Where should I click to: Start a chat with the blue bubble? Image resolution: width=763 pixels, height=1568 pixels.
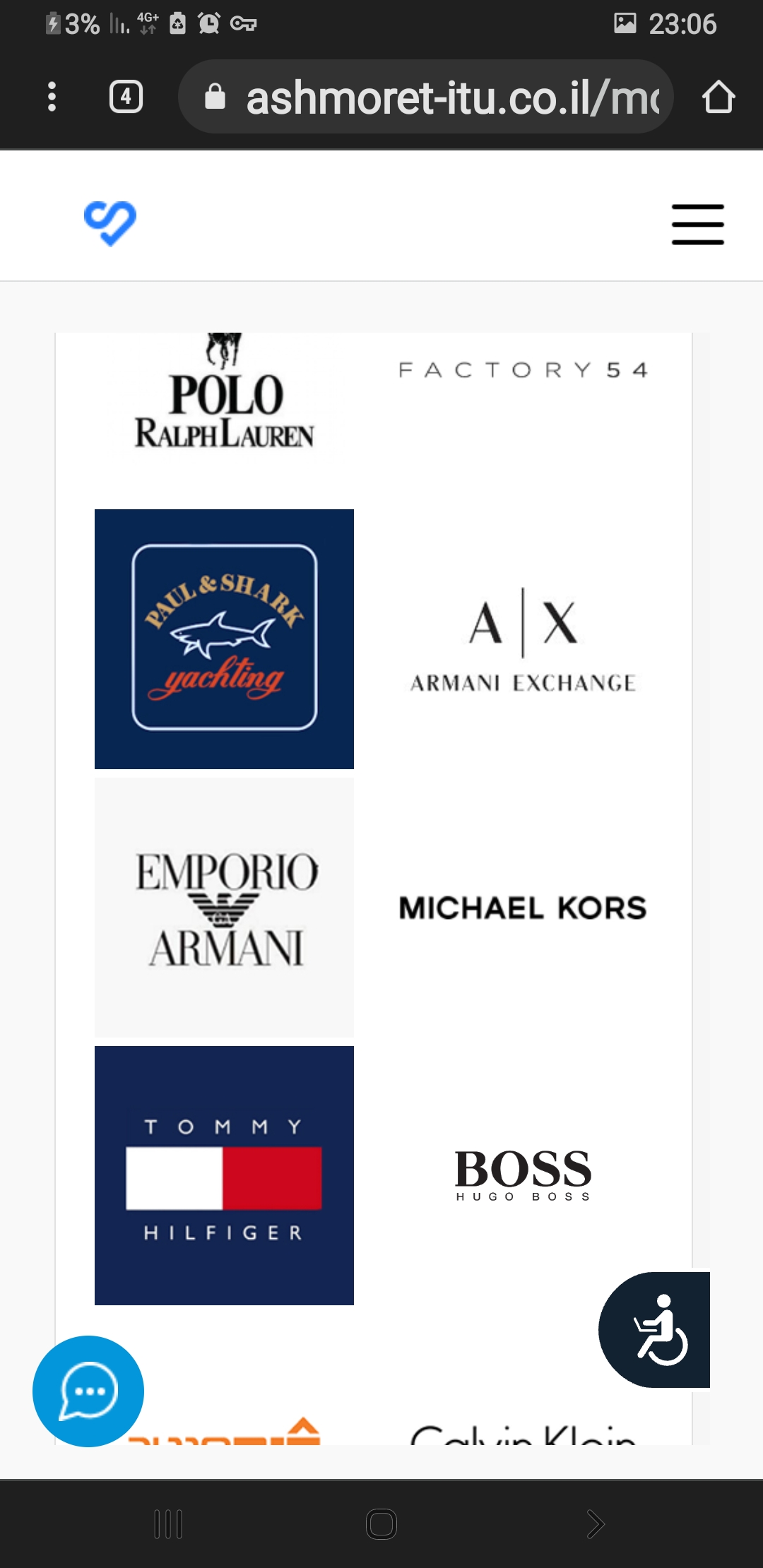[x=88, y=1391]
